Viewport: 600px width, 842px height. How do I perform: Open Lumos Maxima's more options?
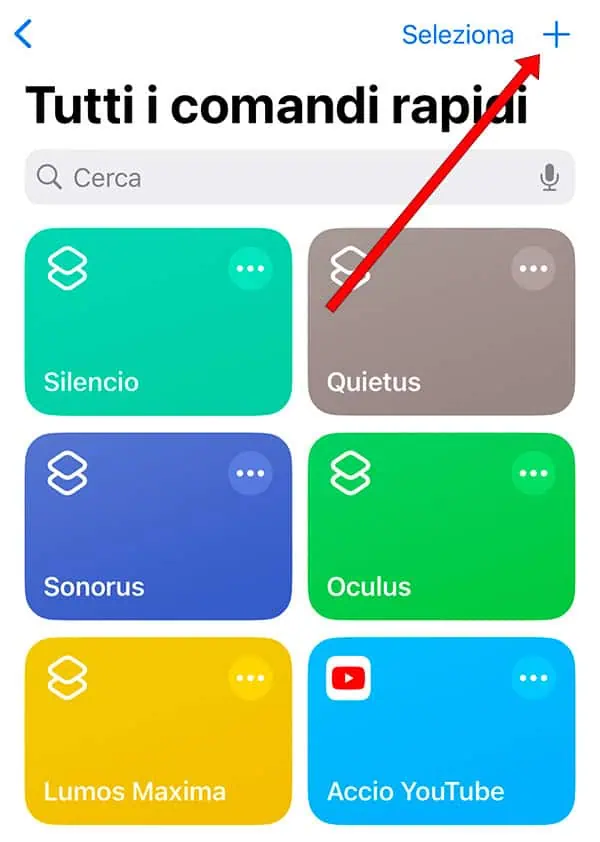coord(250,679)
